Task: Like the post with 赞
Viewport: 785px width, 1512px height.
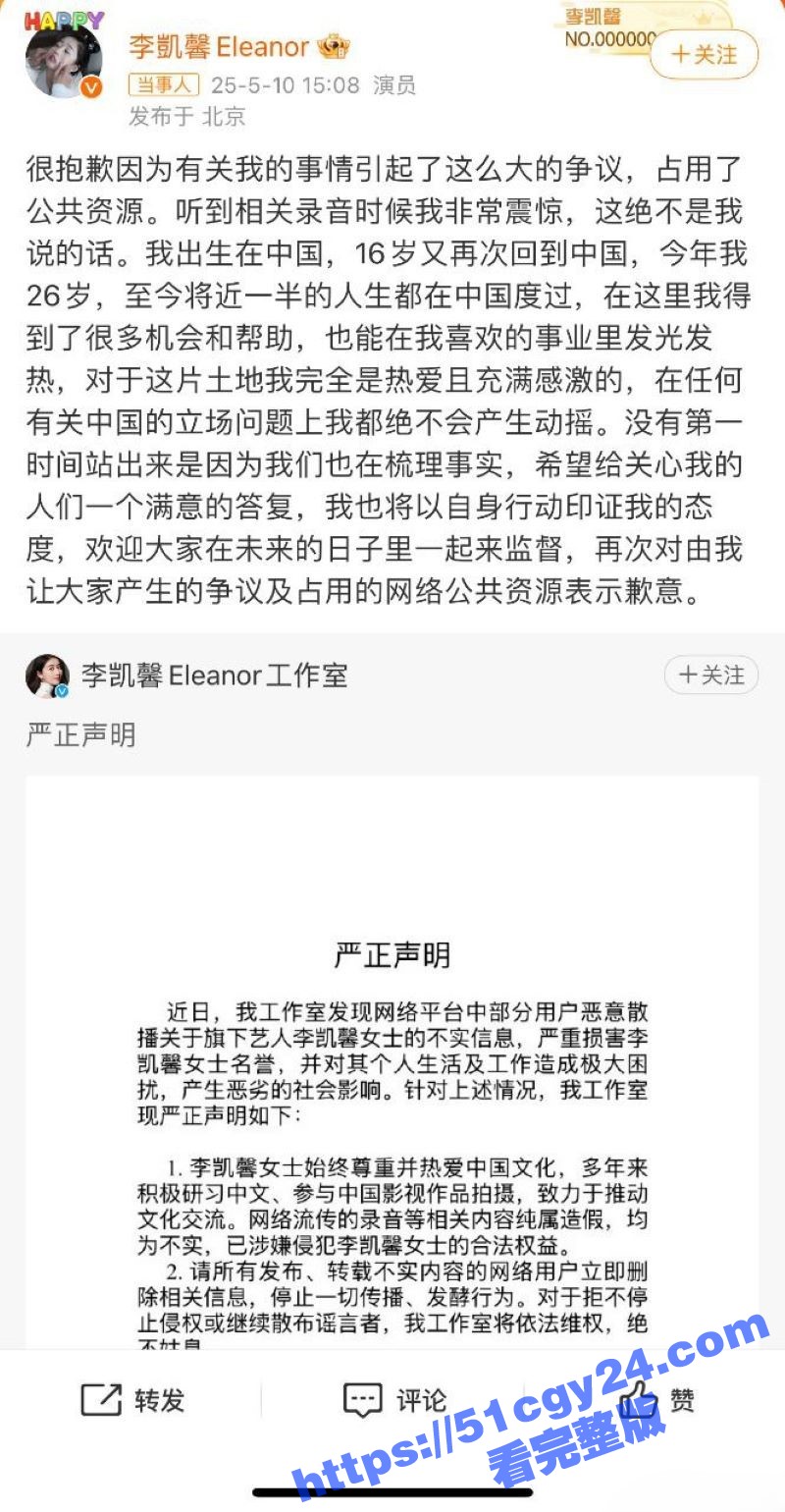Action: click(x=655, y=1400)
